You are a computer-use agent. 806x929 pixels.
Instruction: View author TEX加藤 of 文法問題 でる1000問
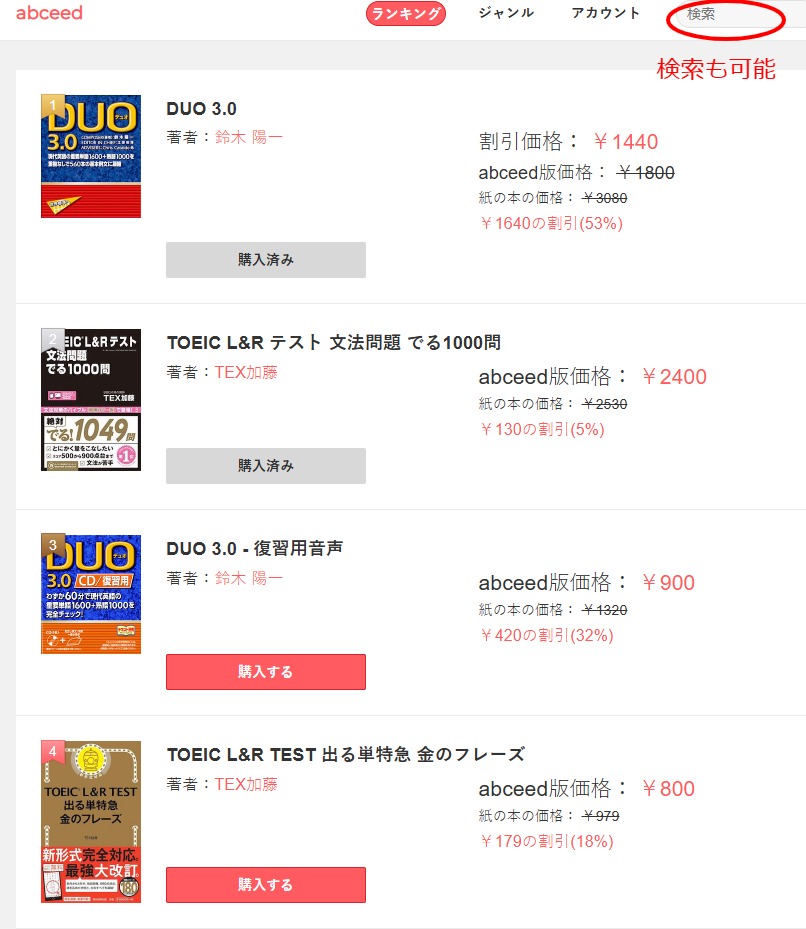click(x=246, y=372)
